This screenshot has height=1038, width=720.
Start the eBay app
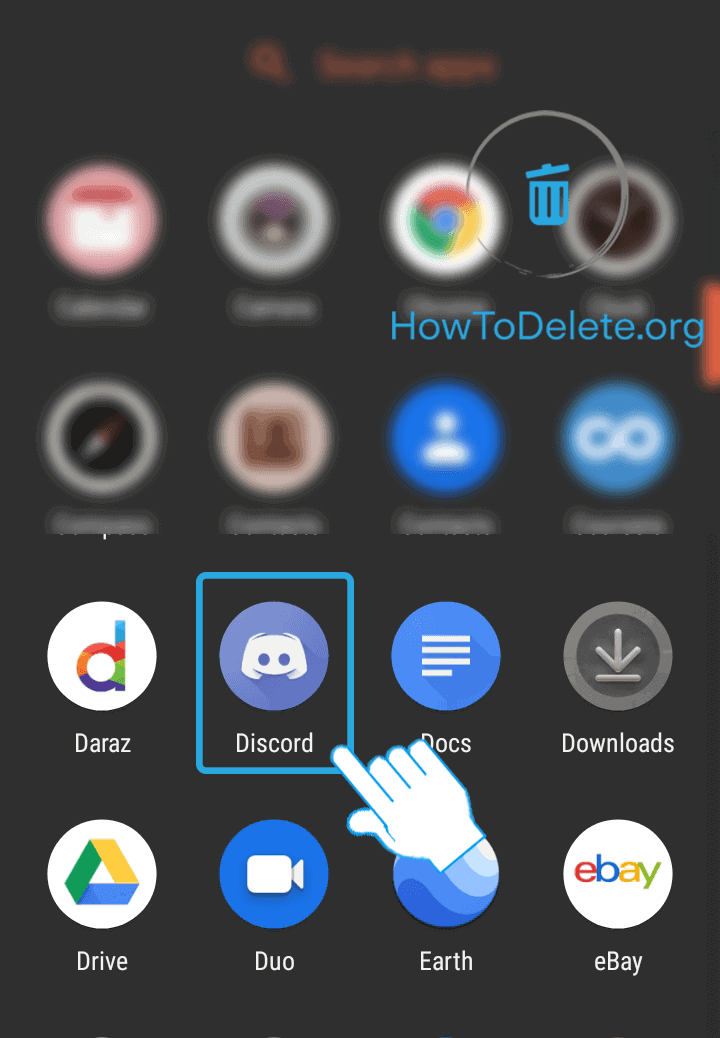tap(617, 873)
